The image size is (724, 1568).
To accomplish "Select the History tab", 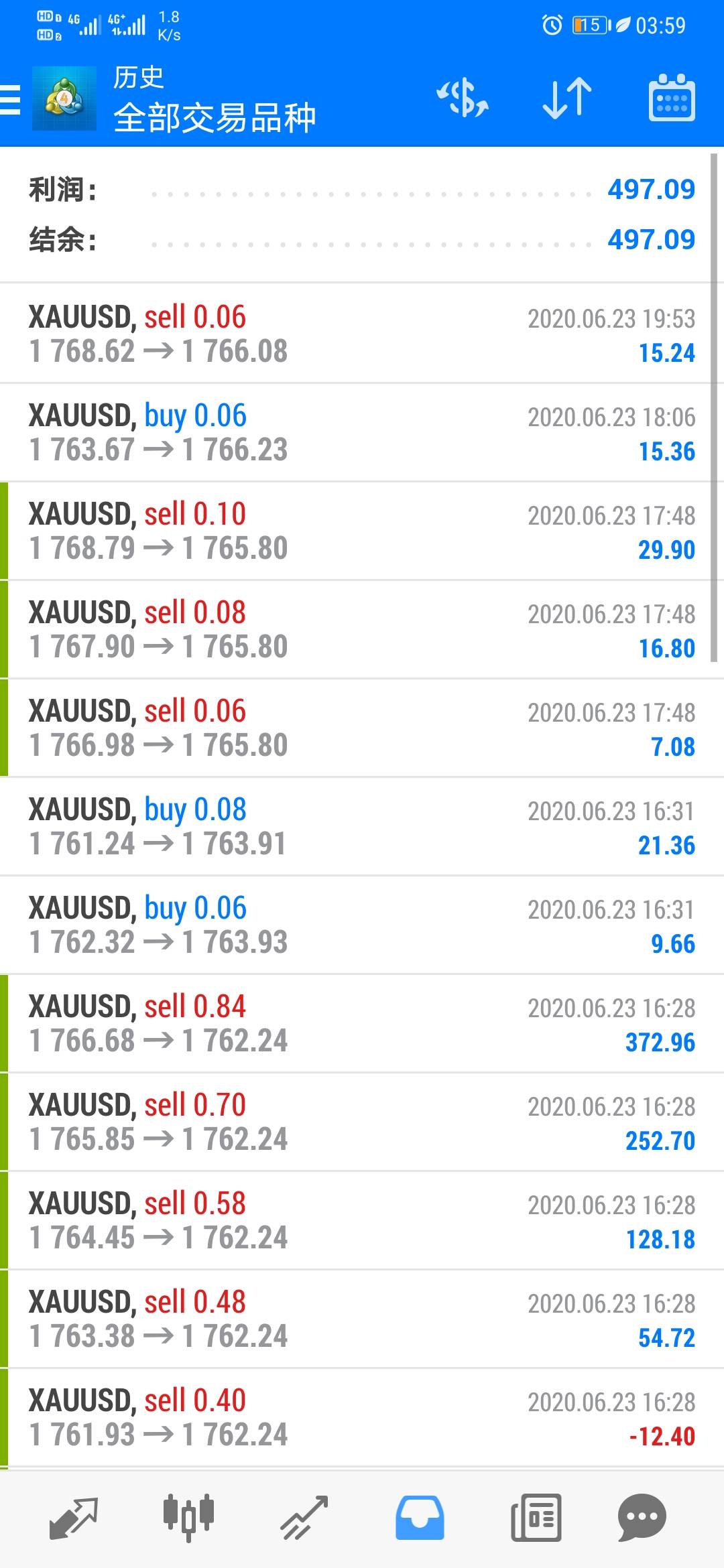I will (420, 1517).
